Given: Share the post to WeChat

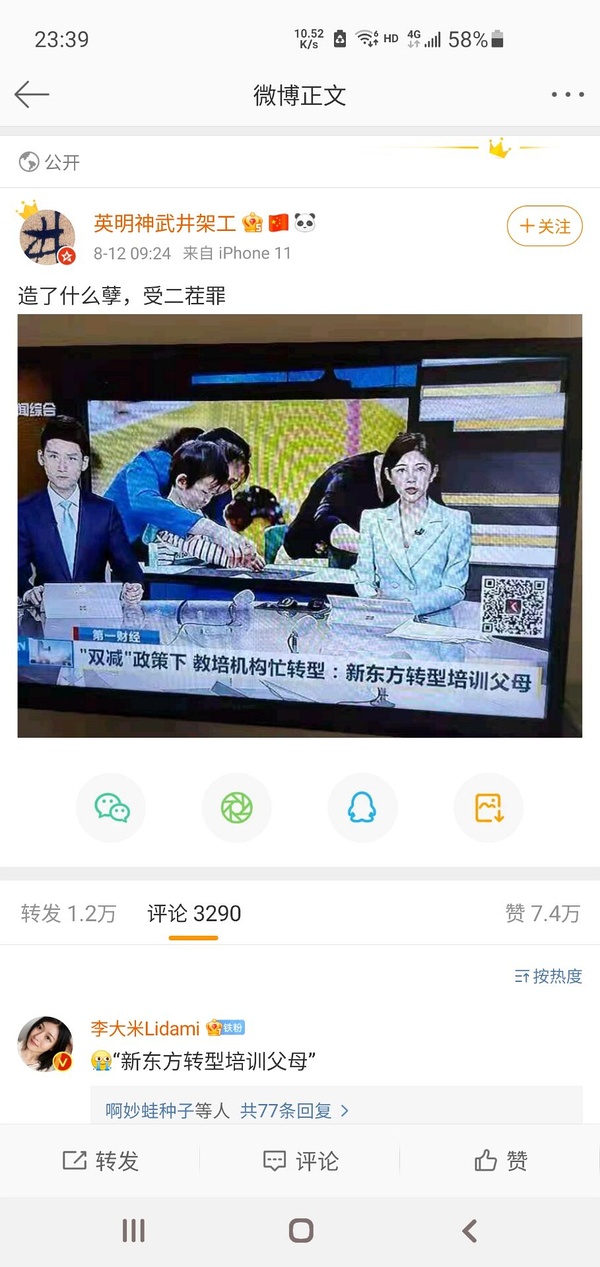Looking at the screenshot, I should point(112,808).
